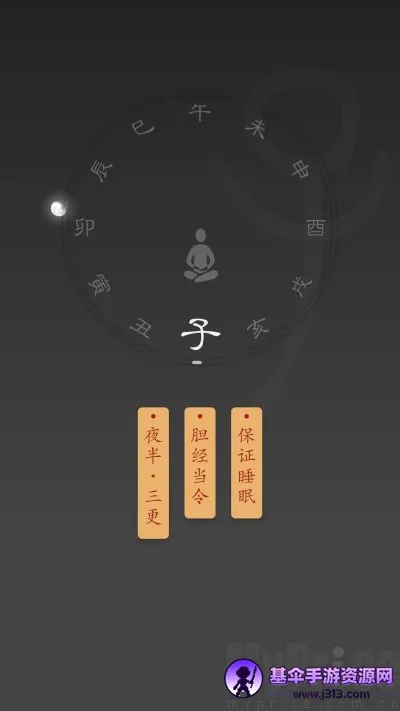
Task: Open the 夜半·三更 tag
Action: (153, 473)
